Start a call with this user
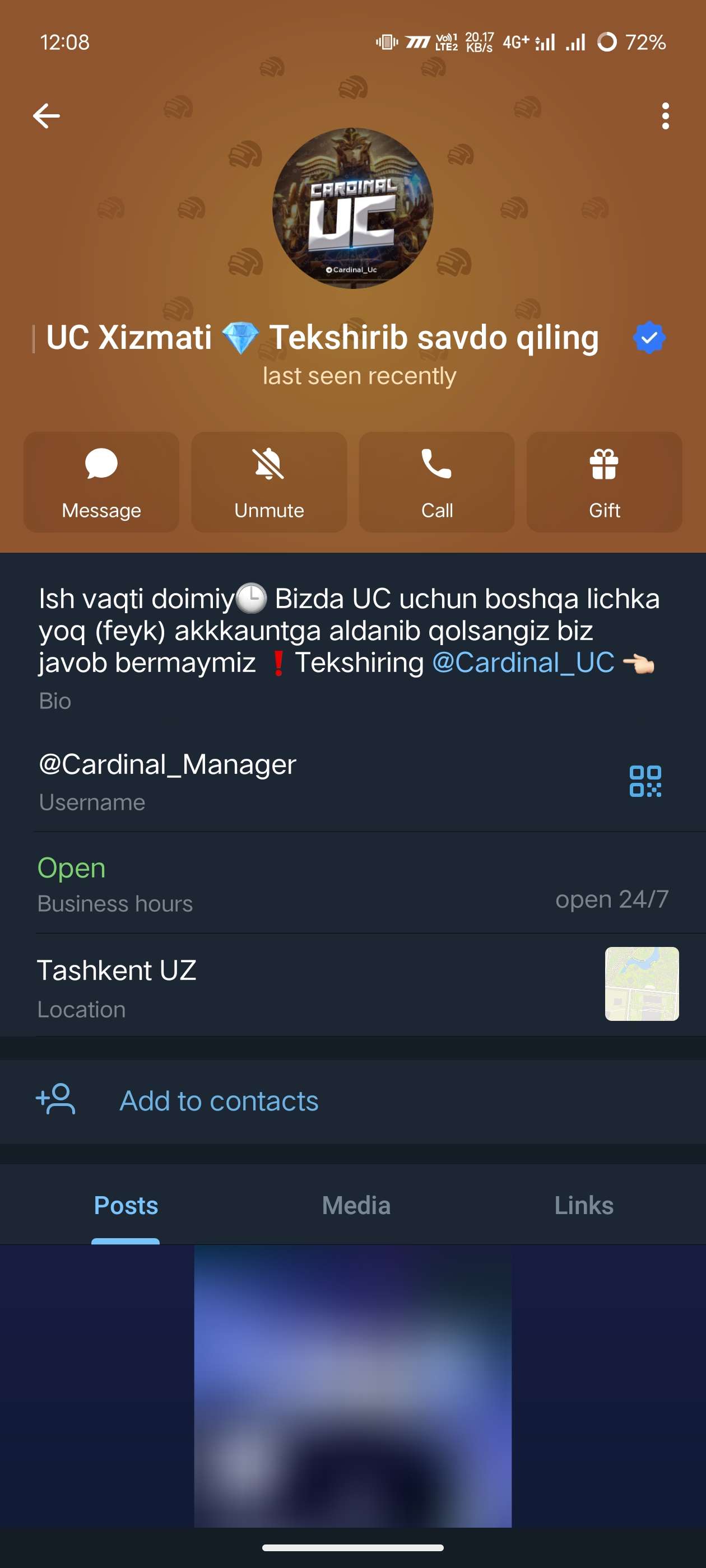Screen dimensions: 706x1568 pos(436,482)
